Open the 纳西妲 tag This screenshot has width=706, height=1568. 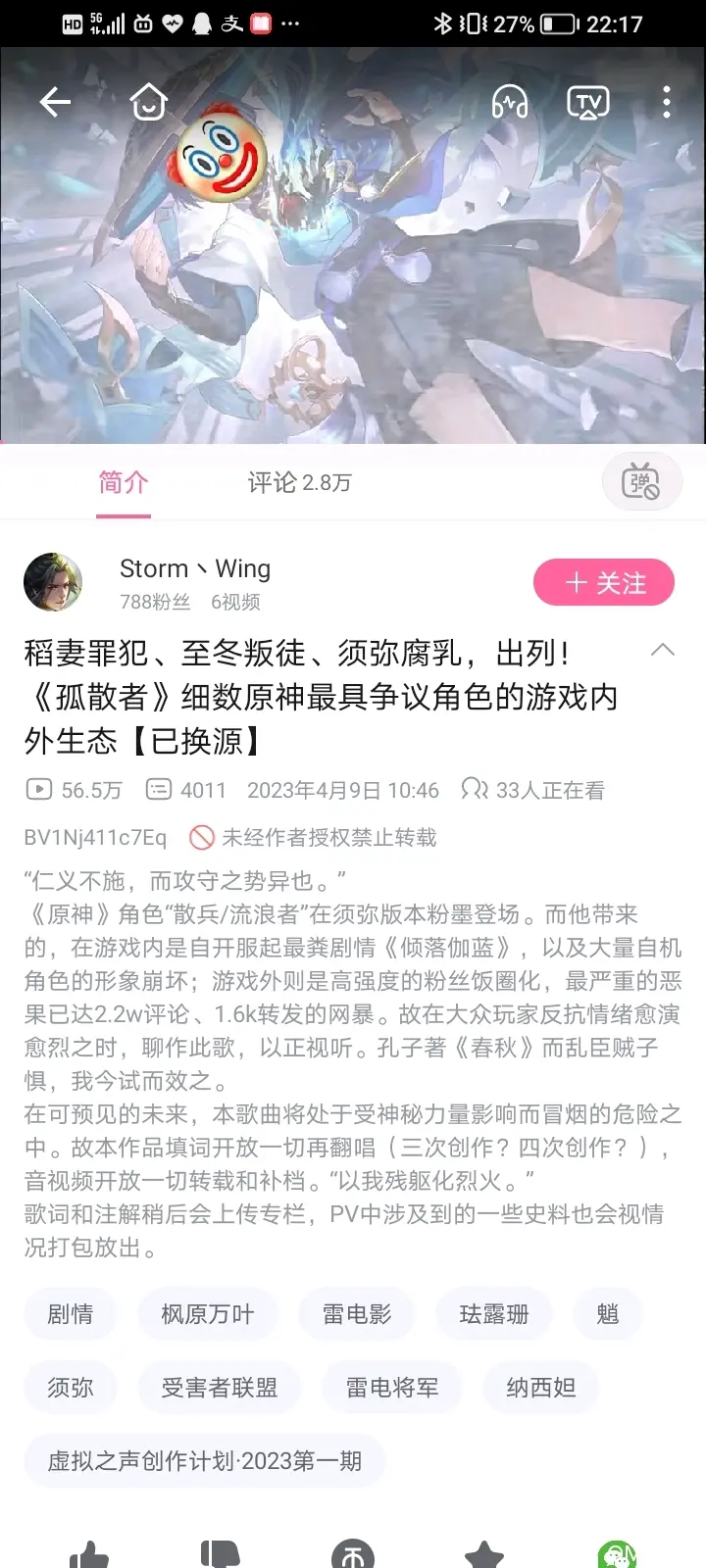[540, 1388]
